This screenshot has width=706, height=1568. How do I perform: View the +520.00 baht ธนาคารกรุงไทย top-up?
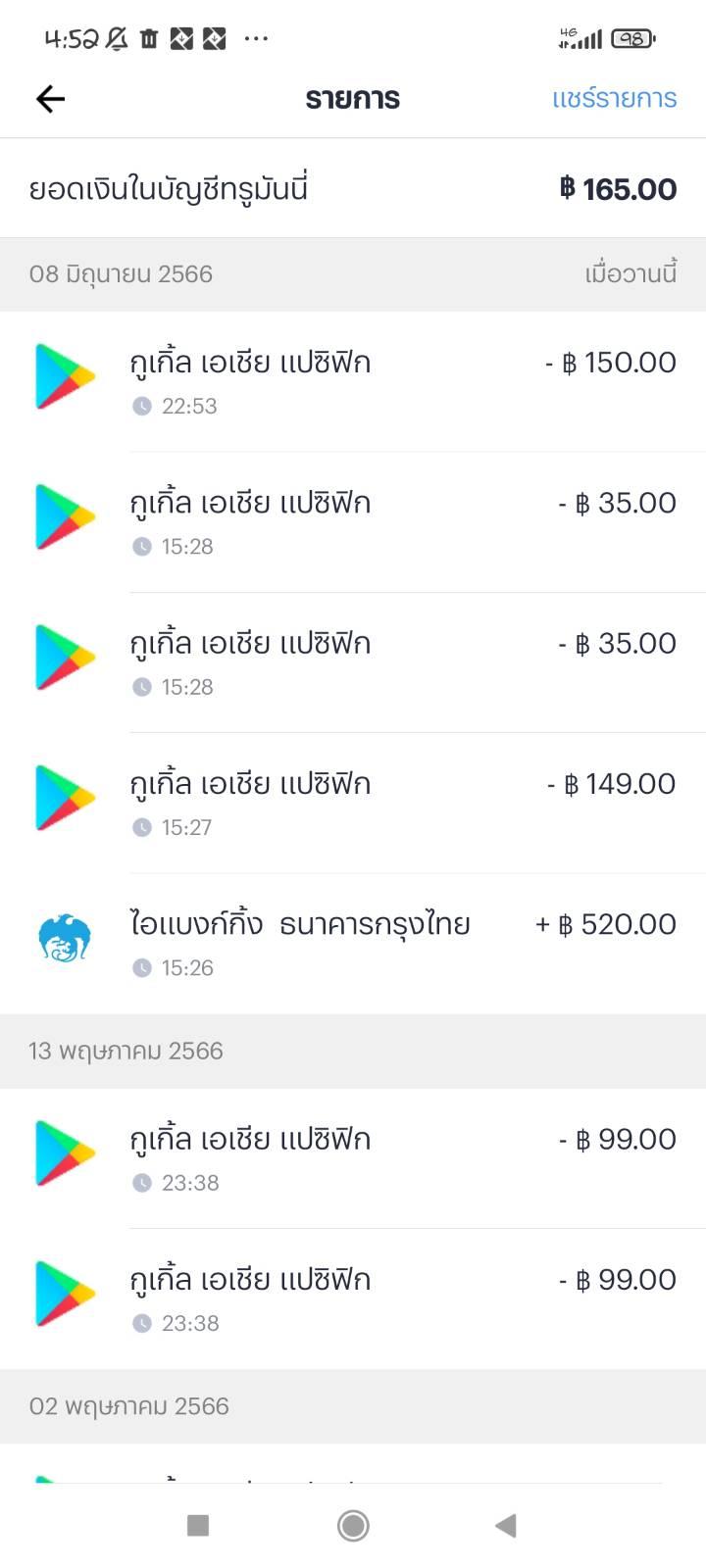(x=353, y=943)
